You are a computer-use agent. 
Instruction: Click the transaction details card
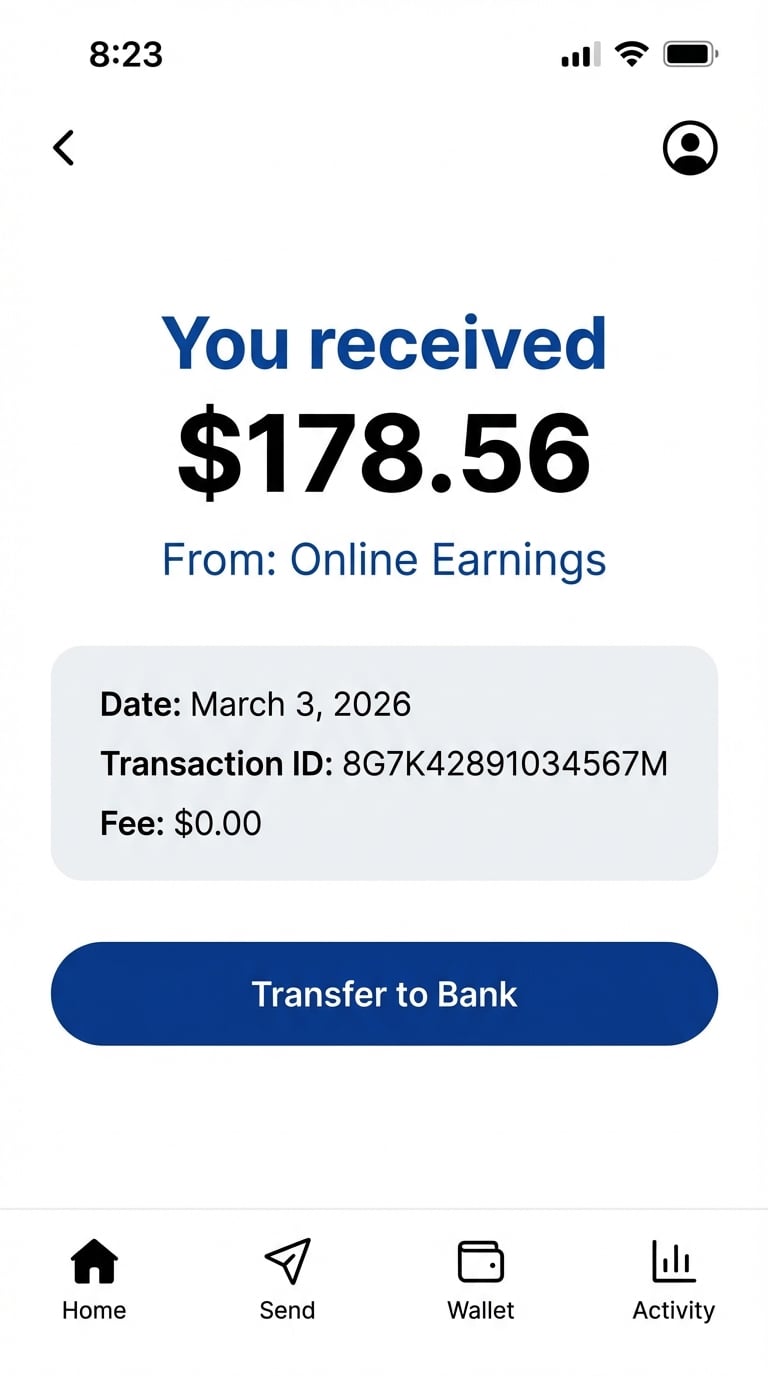coord(384,763)
